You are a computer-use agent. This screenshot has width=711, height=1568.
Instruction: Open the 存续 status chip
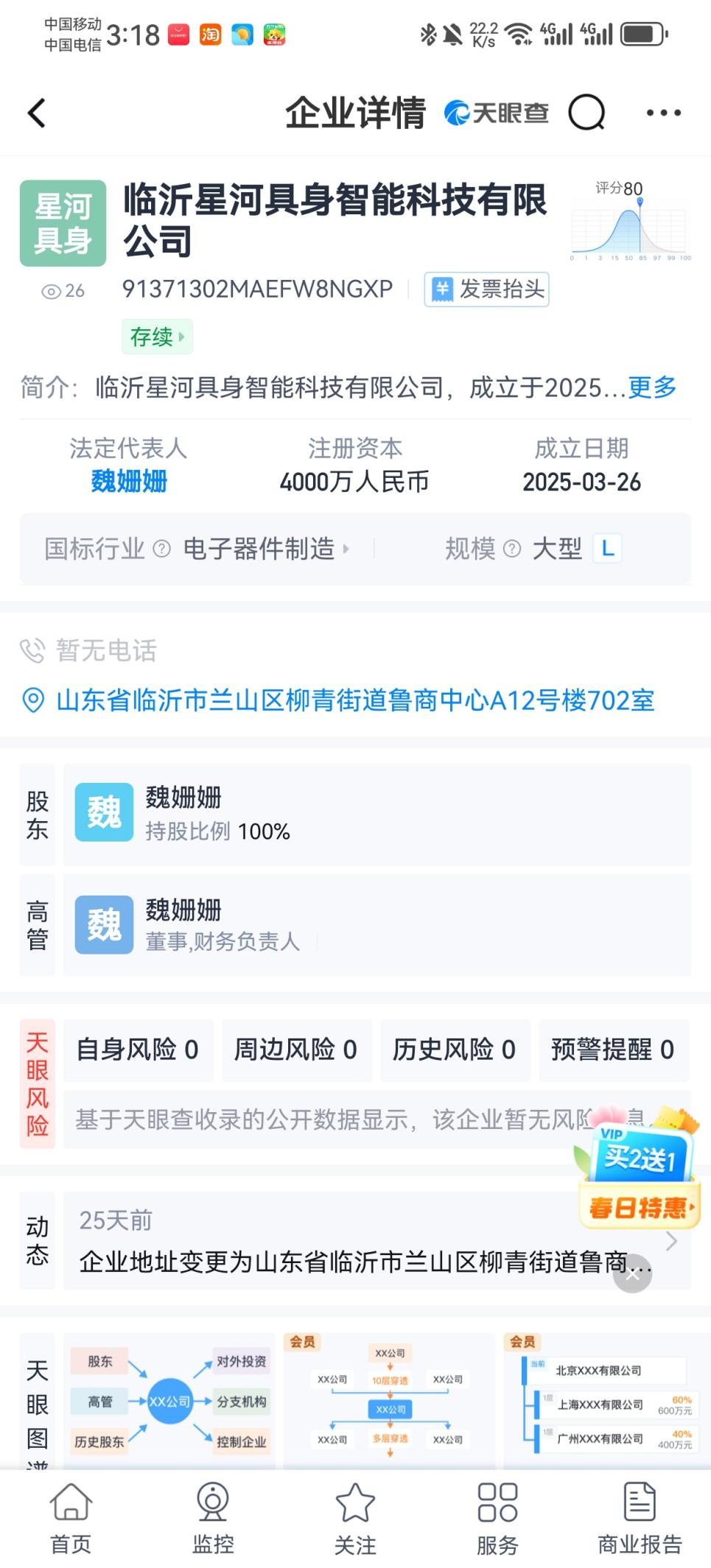pos(157,337)
